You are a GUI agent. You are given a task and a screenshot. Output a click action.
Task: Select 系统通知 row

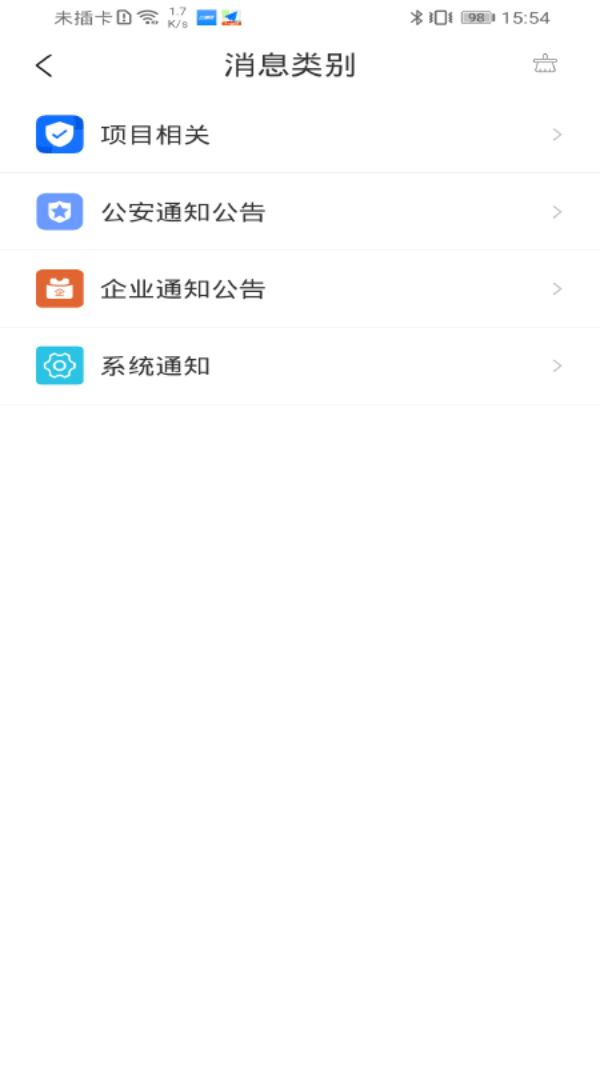[x=300, y=366]
